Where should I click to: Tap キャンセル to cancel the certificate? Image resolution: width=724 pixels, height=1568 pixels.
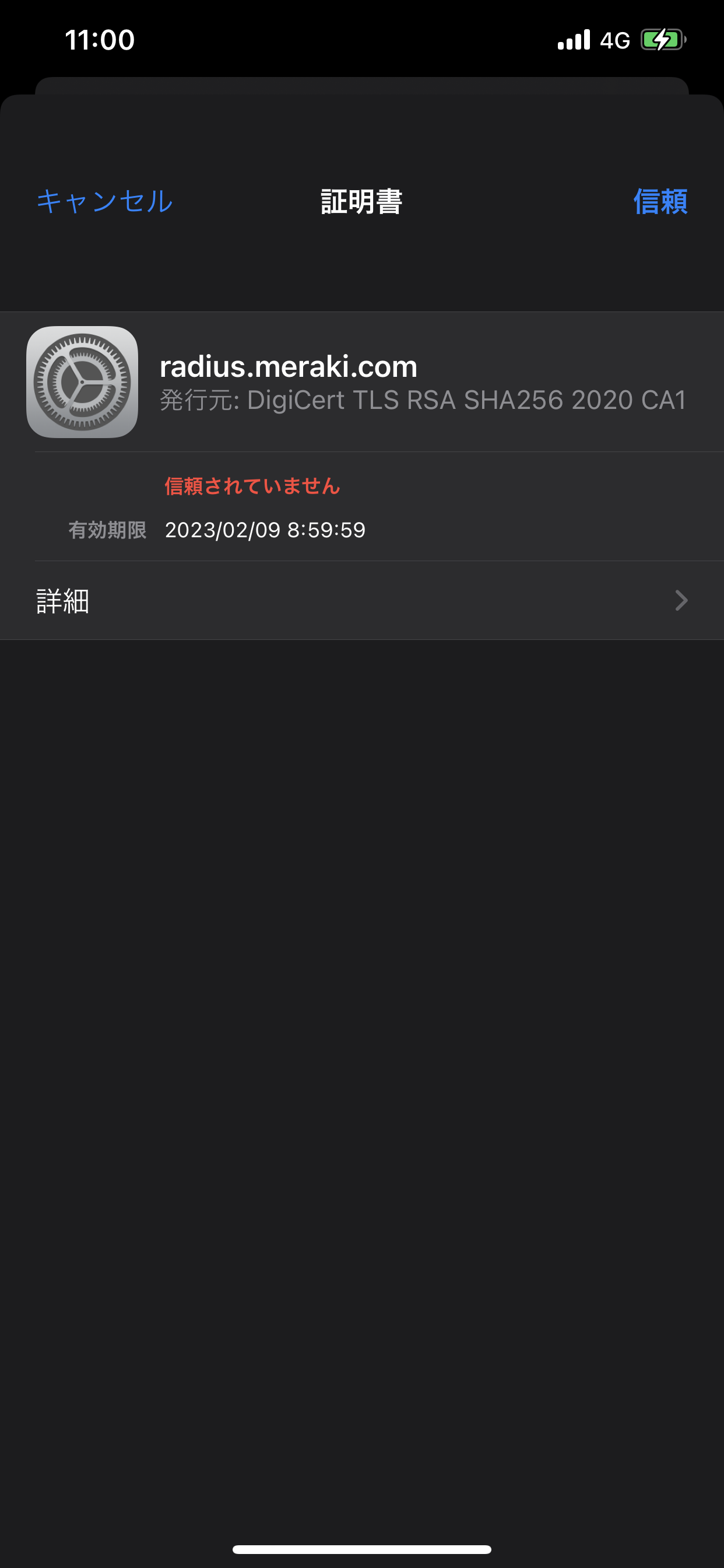pyautogui.click(x=105, y=201)
